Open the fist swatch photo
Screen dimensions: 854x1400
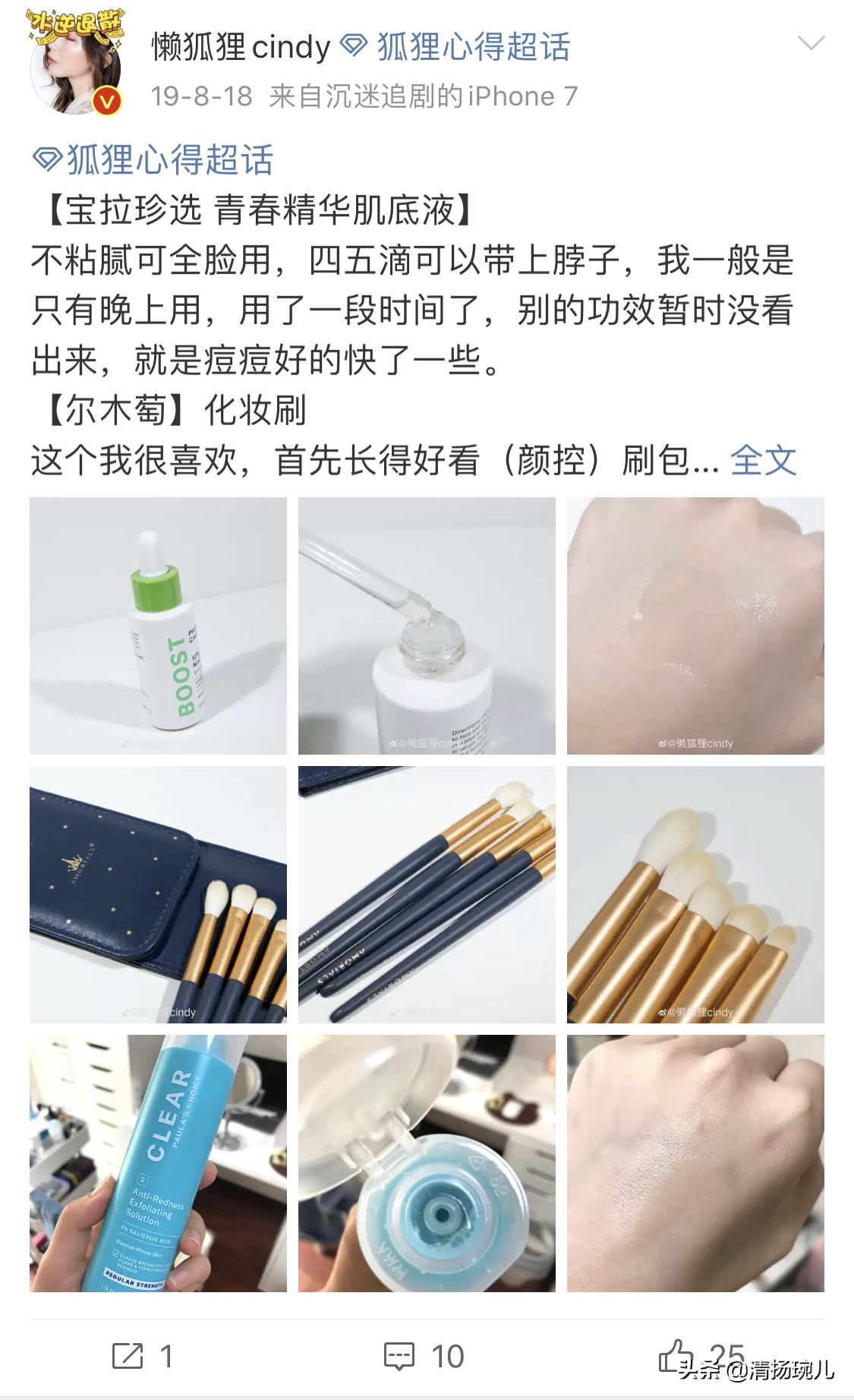pos(695,1163)
